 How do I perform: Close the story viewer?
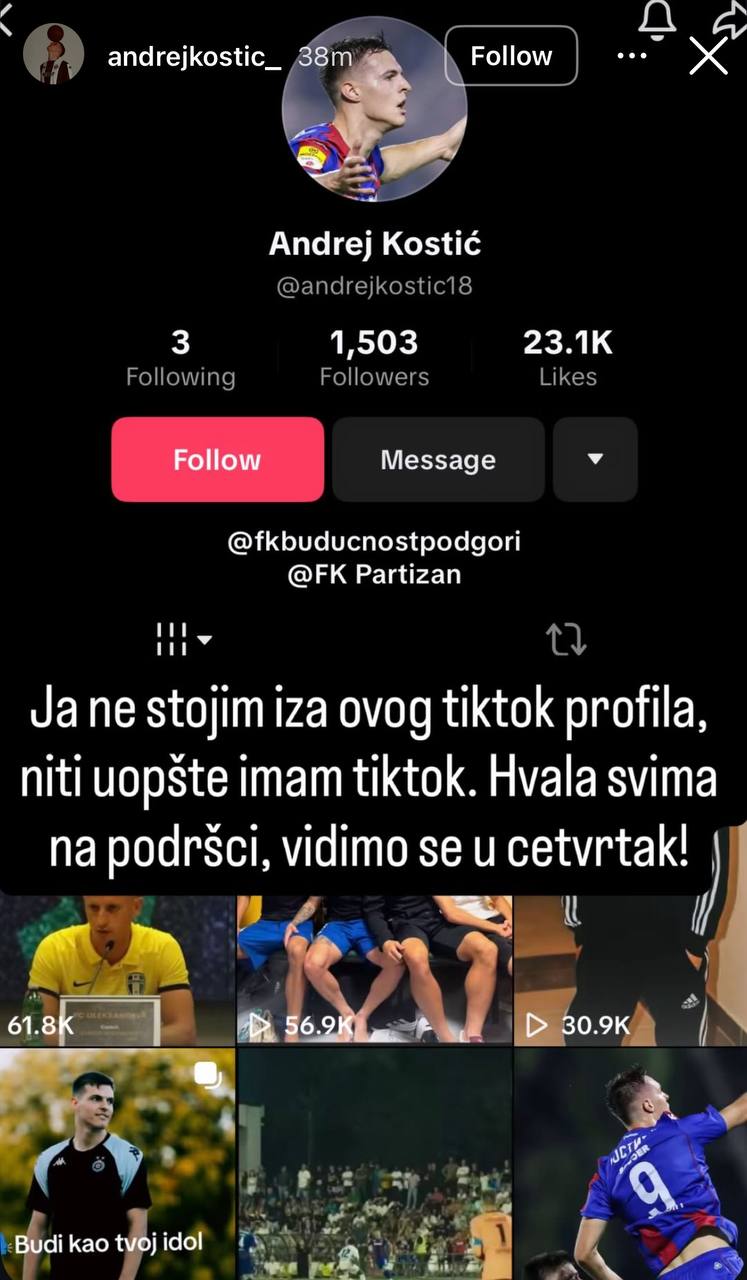click(x=708, y=56)
